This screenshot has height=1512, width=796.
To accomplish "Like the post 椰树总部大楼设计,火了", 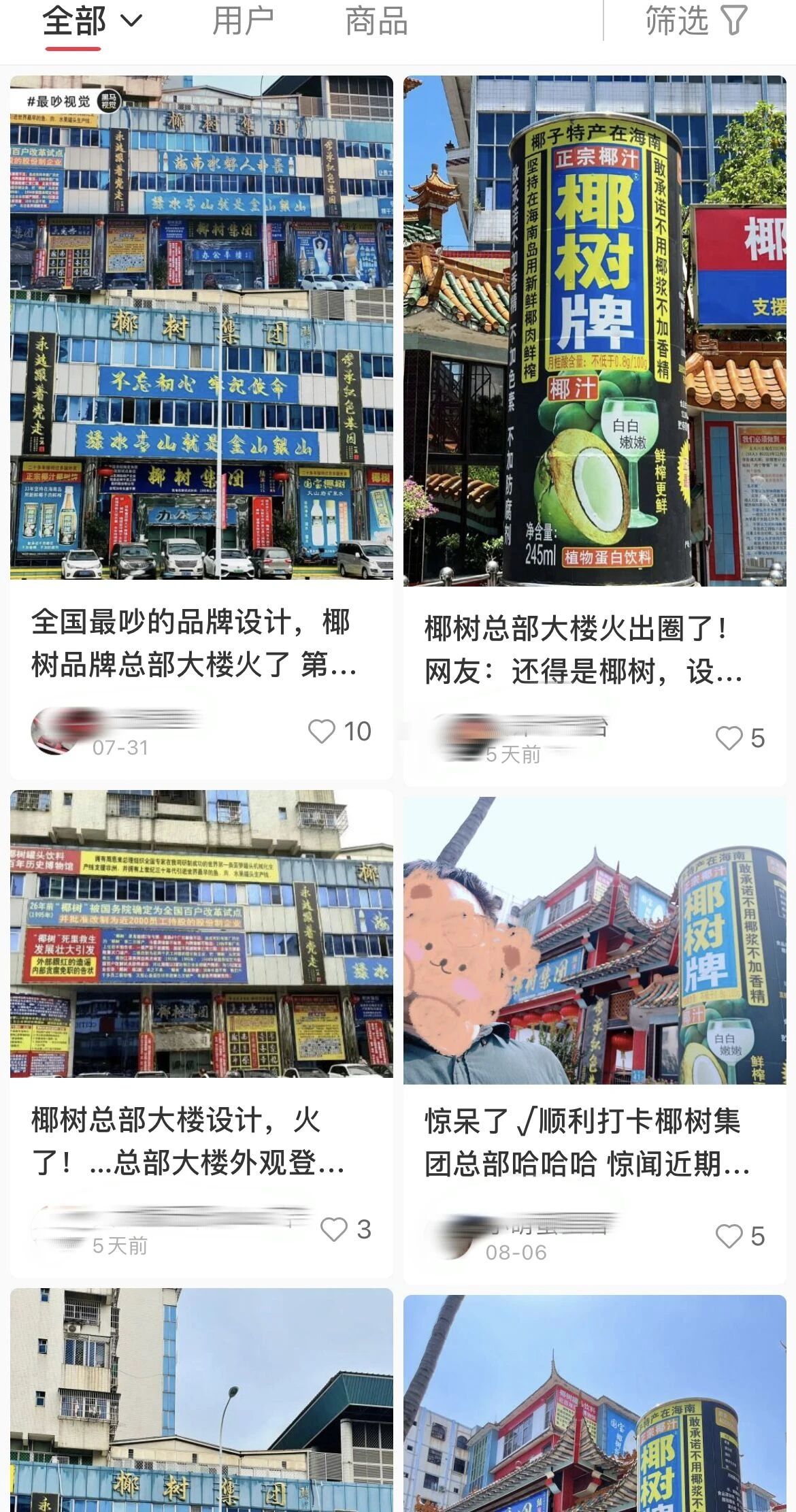I will pos(334,1230).
